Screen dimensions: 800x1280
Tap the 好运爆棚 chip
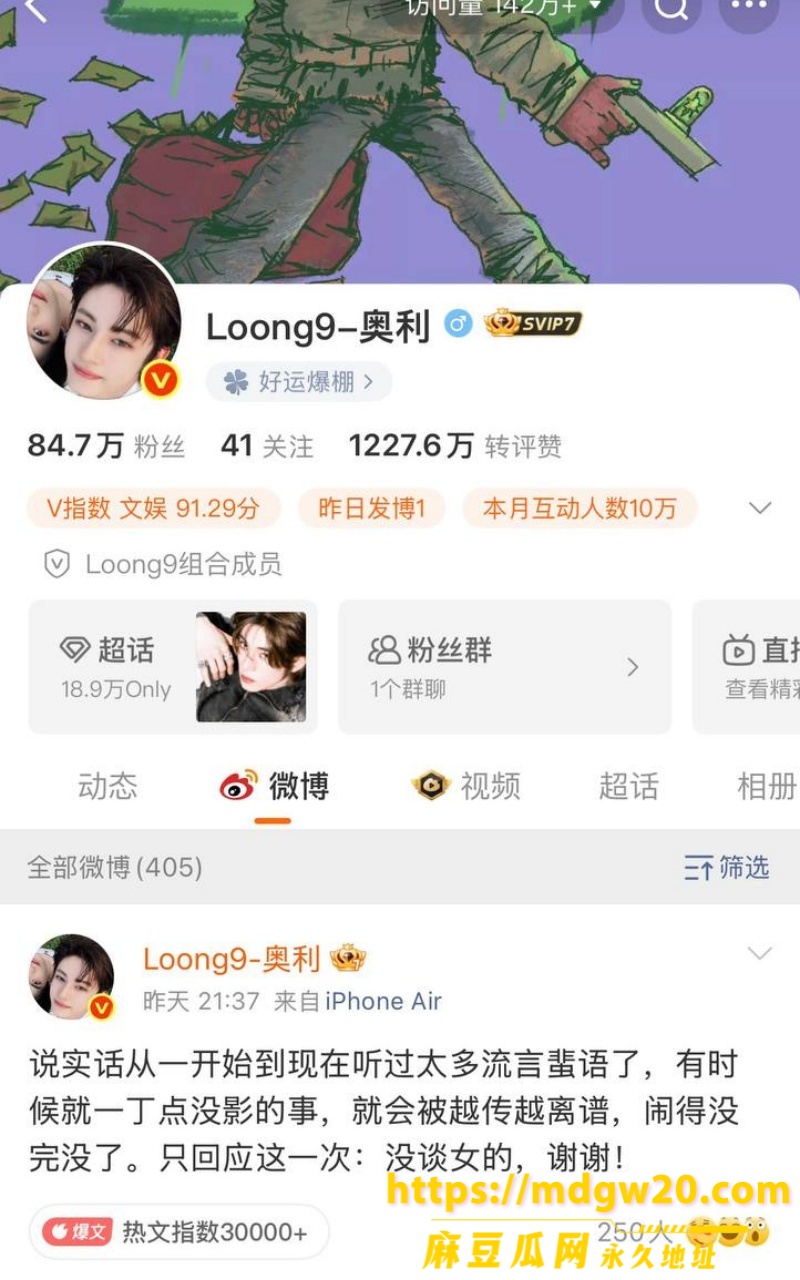coord(299,382)
